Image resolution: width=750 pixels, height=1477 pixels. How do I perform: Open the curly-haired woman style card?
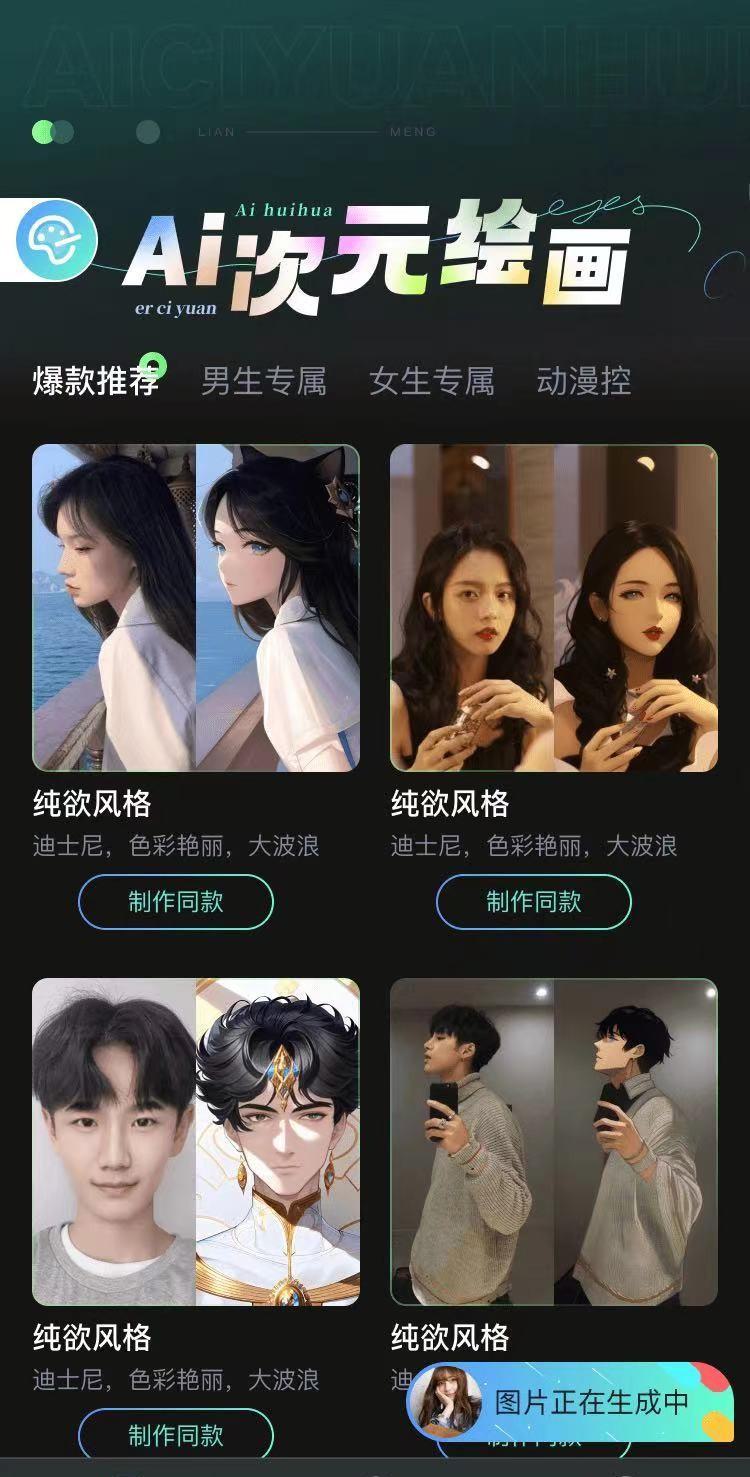point(554,608)
